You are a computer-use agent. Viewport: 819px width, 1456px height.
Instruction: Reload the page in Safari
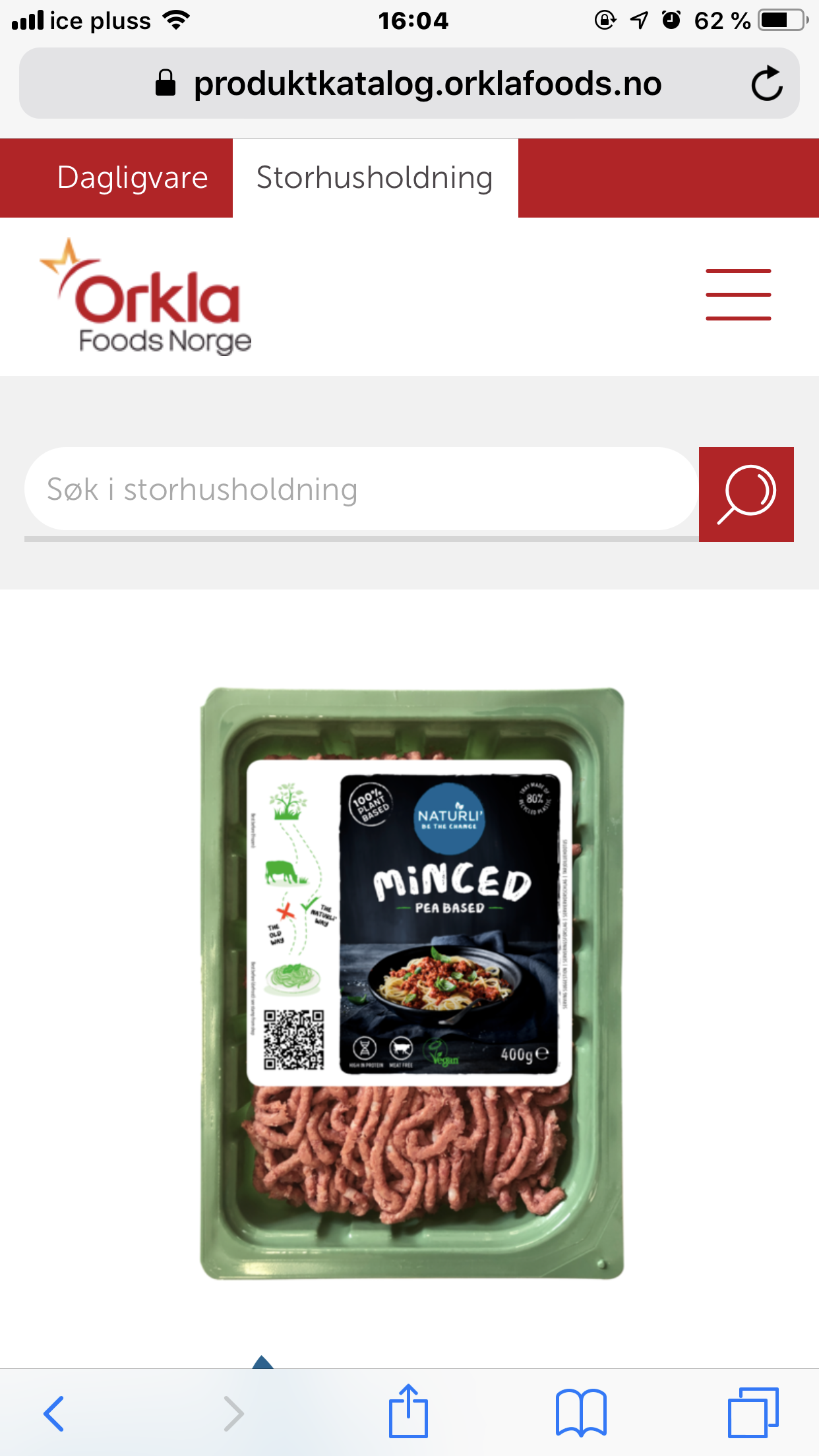tap(767, 84)
